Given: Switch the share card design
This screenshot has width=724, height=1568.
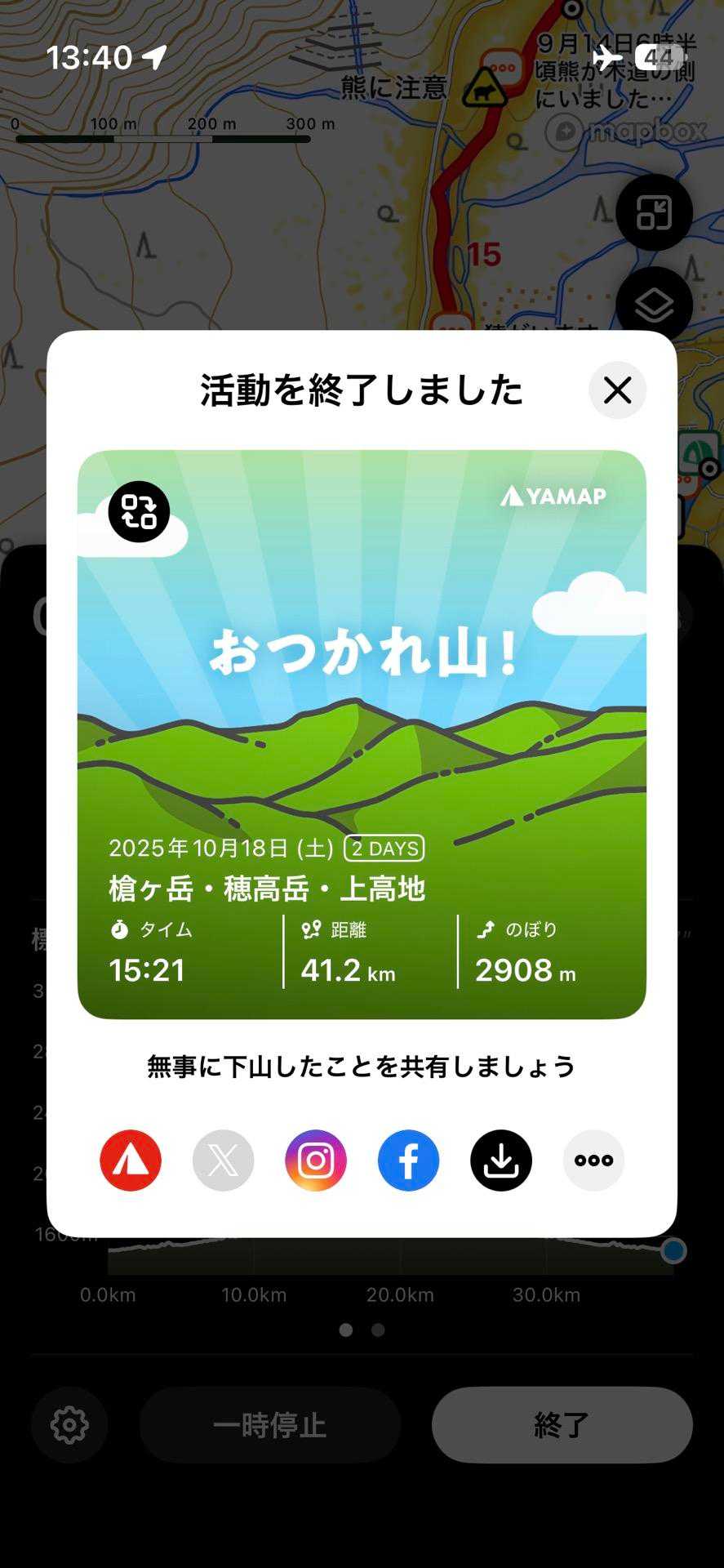Looking at the screenshot, I should [x=139, y=512].
